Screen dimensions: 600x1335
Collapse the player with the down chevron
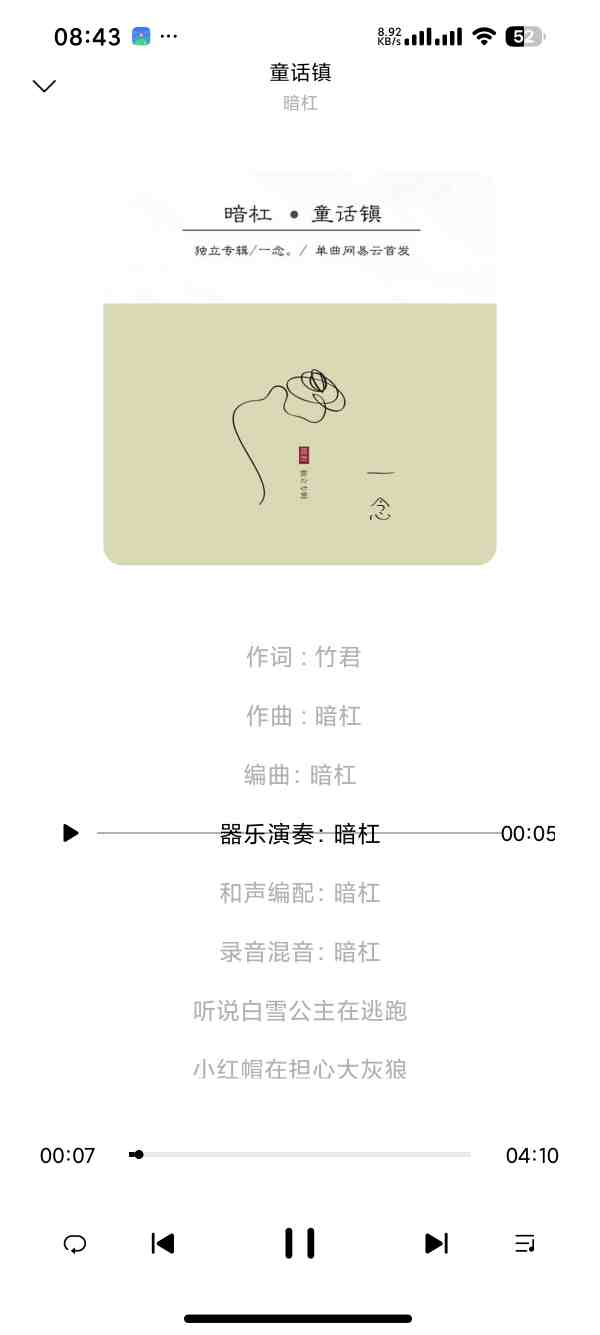(44, 86)
